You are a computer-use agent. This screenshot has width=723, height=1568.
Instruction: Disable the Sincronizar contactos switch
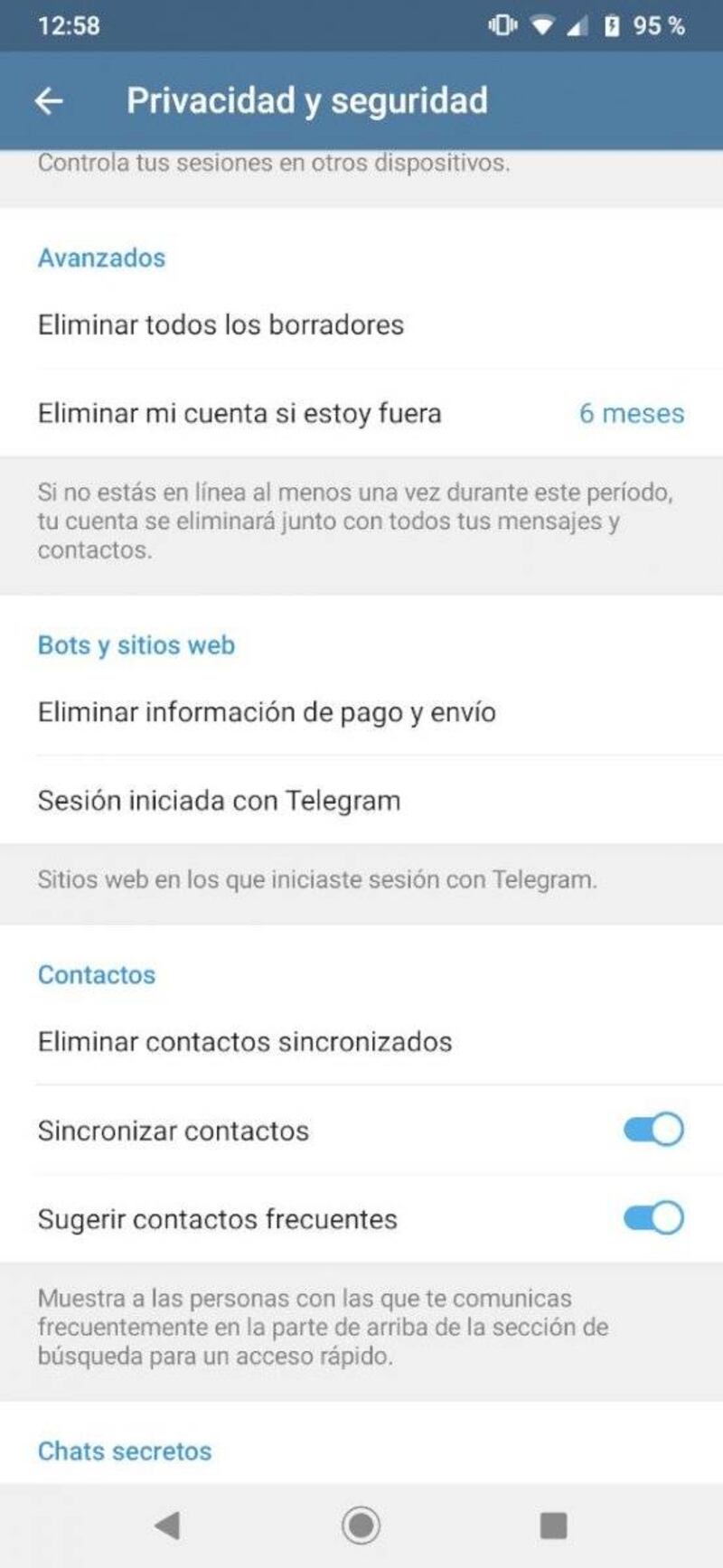[x=653, y=1130]
